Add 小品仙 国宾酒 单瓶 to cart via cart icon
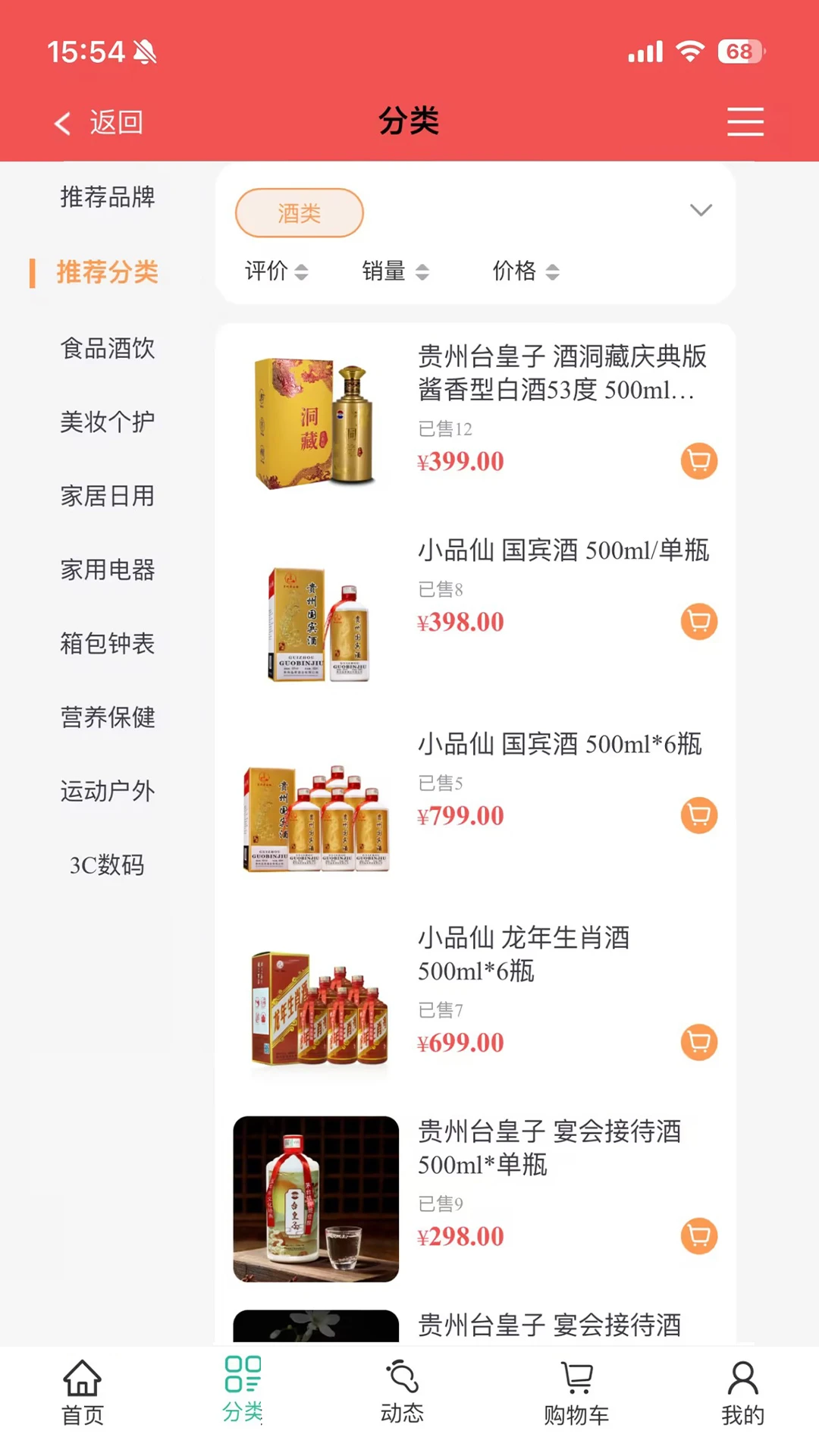This screenshot has height=1456, width=819. [x=698, y=620]
